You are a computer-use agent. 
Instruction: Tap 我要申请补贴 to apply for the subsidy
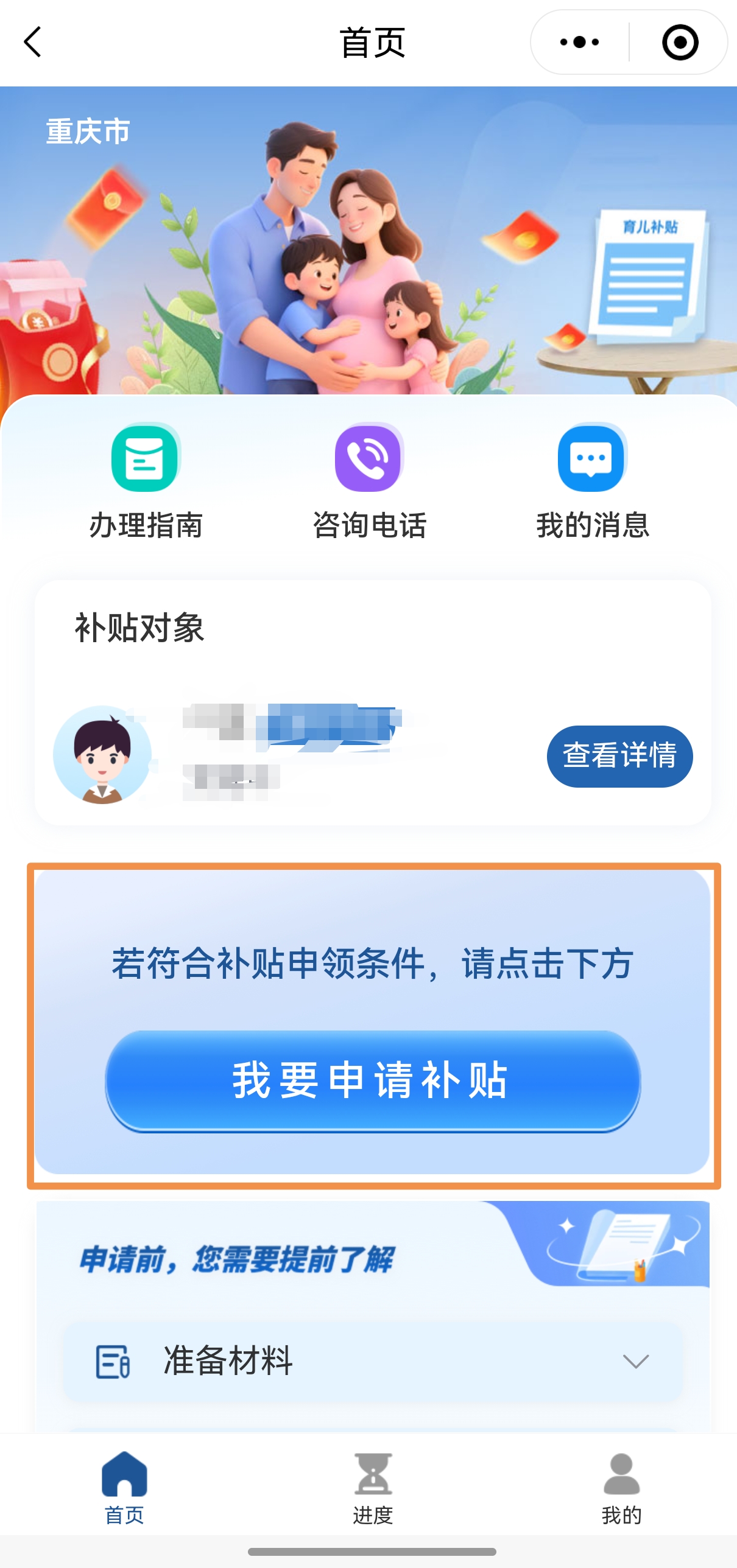372,1080
